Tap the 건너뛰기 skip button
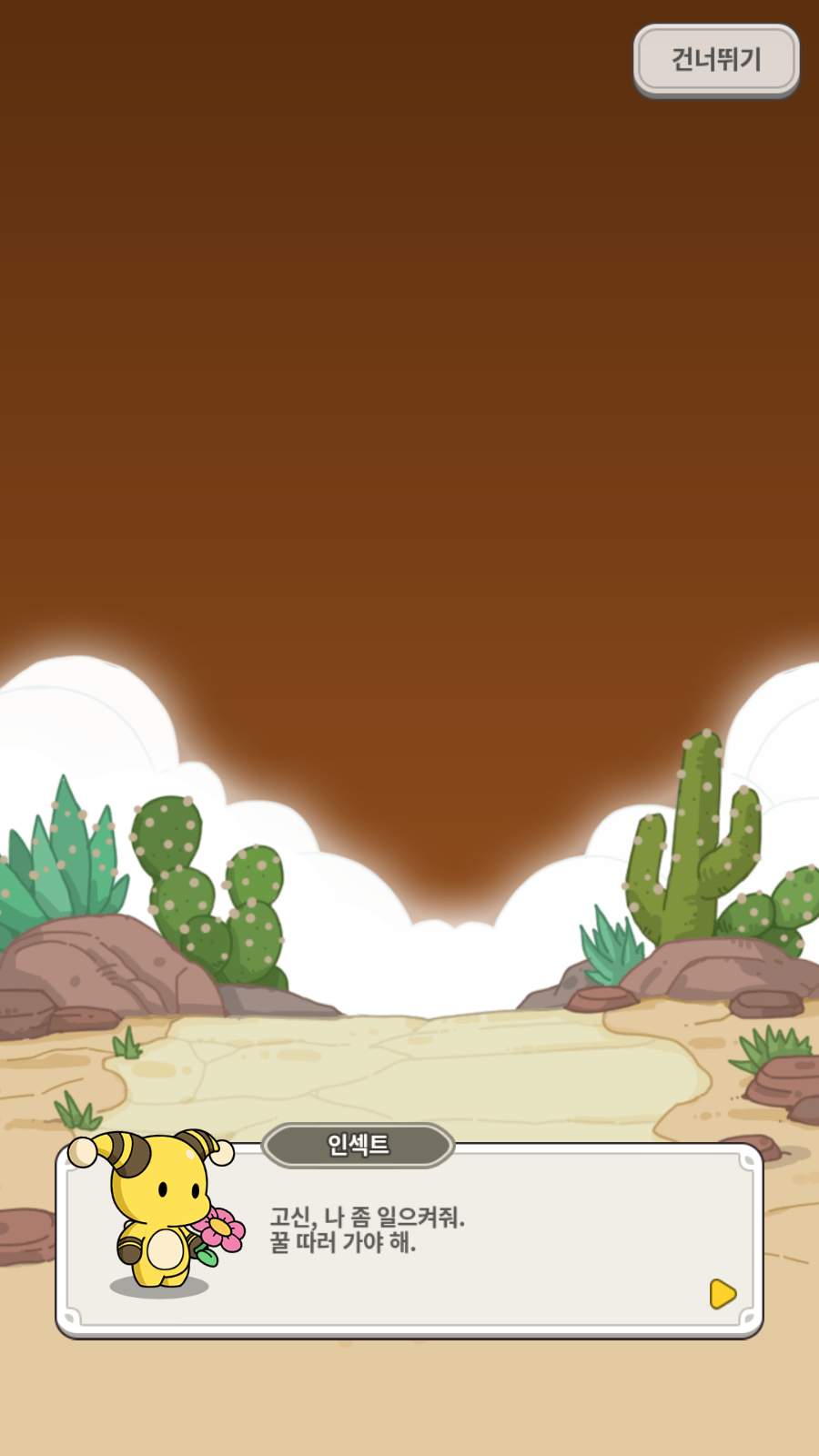The height and width of the screenshot is (1456, 819). pos(716,60)
